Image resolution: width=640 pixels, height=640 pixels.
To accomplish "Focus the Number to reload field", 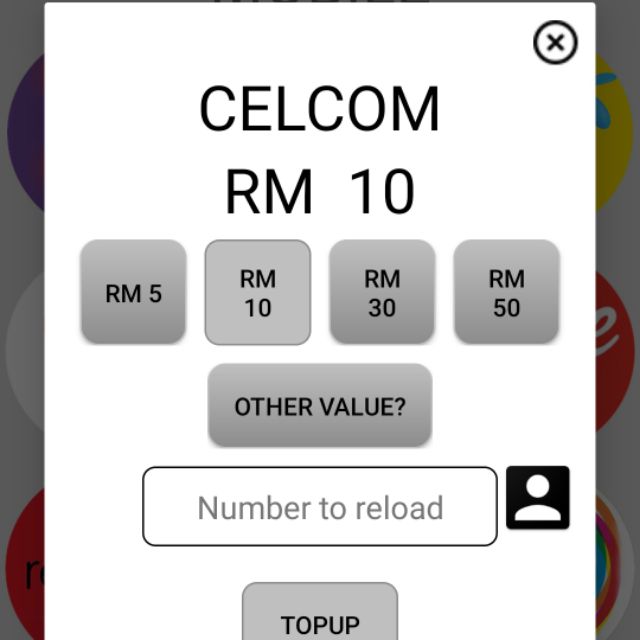I will (320, 507).
